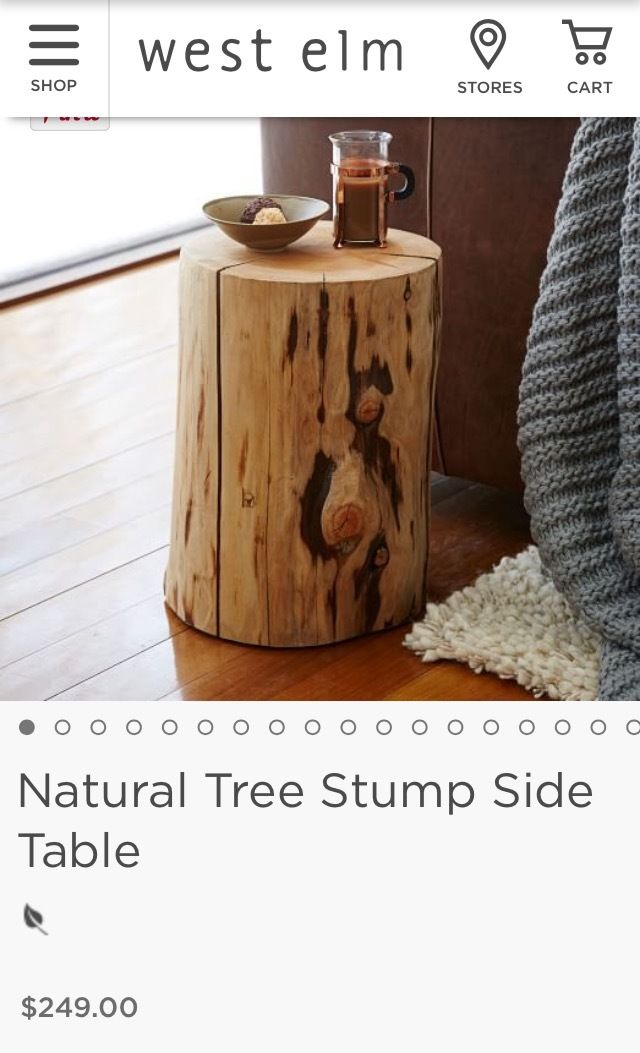640x1053 pixels.
Task: Go to west elm home page
Action: point(270,52)
